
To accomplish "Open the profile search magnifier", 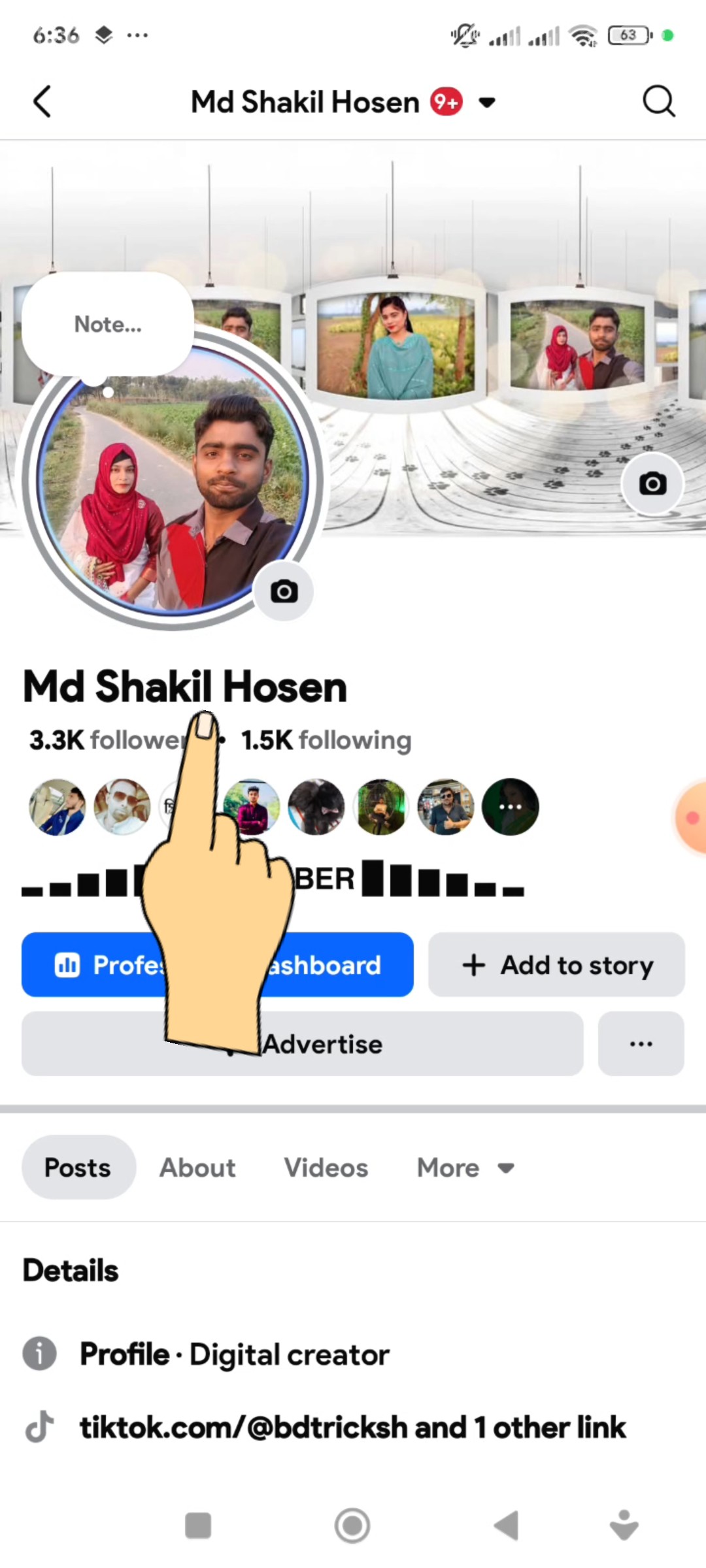I will click(x=658, y=102).
